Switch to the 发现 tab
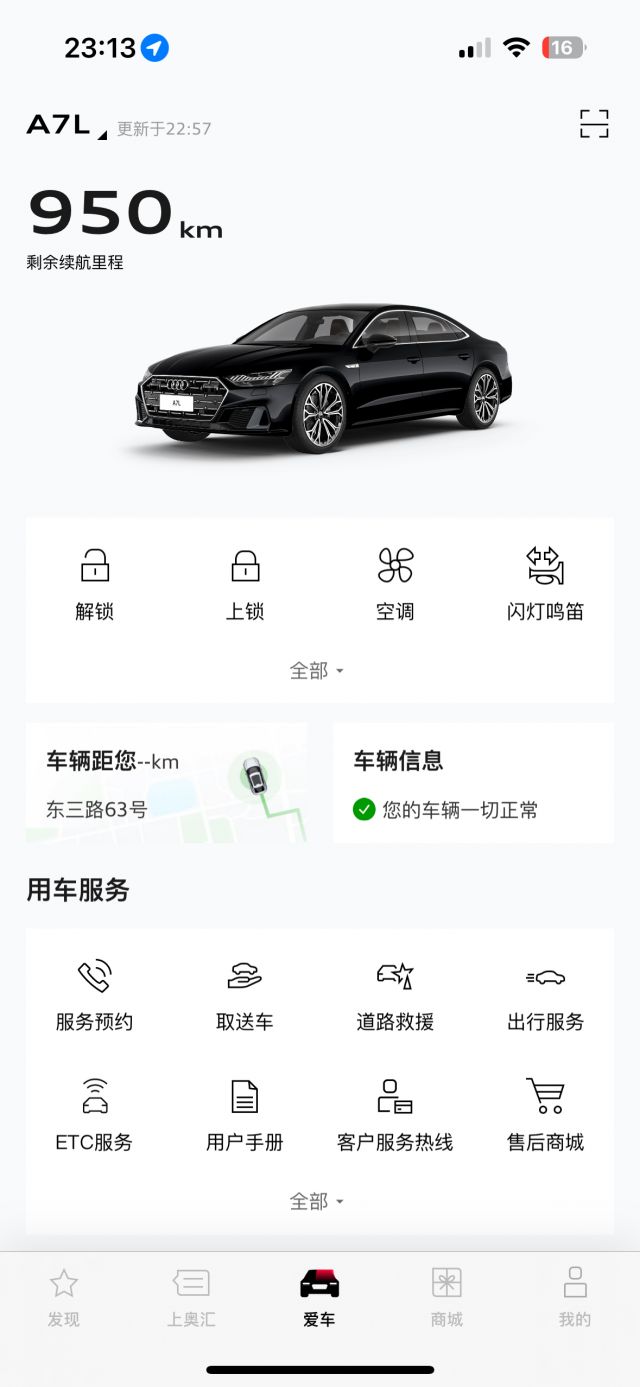This screenshot has height=1387, width=640. pos(64,1297)
